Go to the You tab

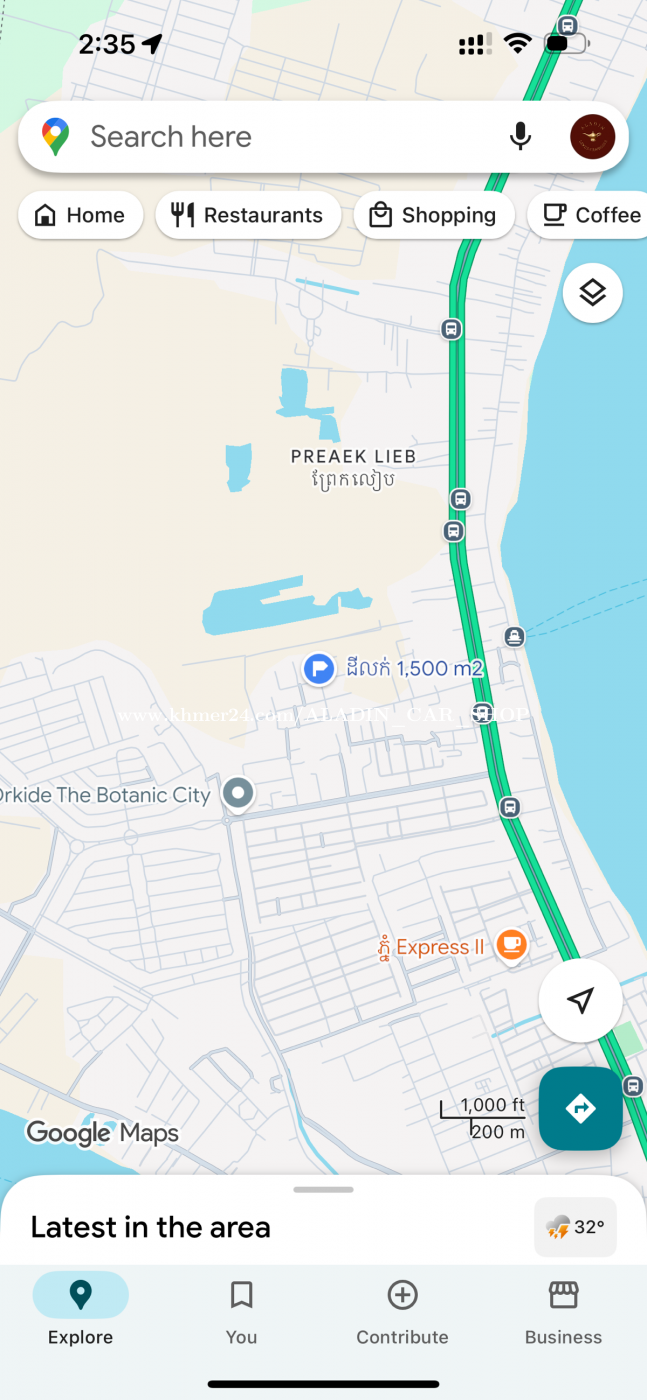pyautogui.click(x=241, y=1310)
